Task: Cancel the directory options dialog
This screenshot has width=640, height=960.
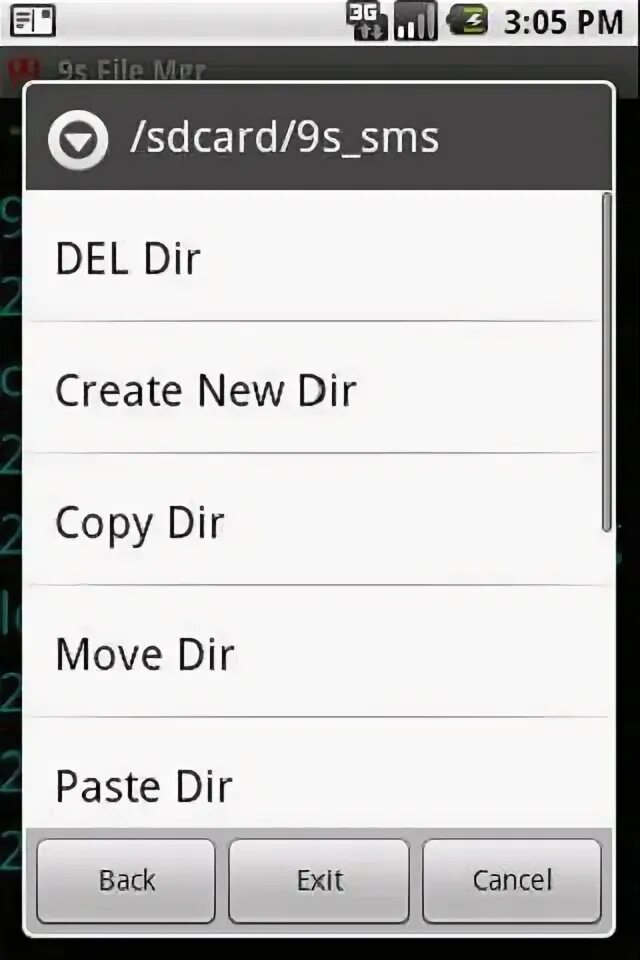Action: click(x=512, y=880)
